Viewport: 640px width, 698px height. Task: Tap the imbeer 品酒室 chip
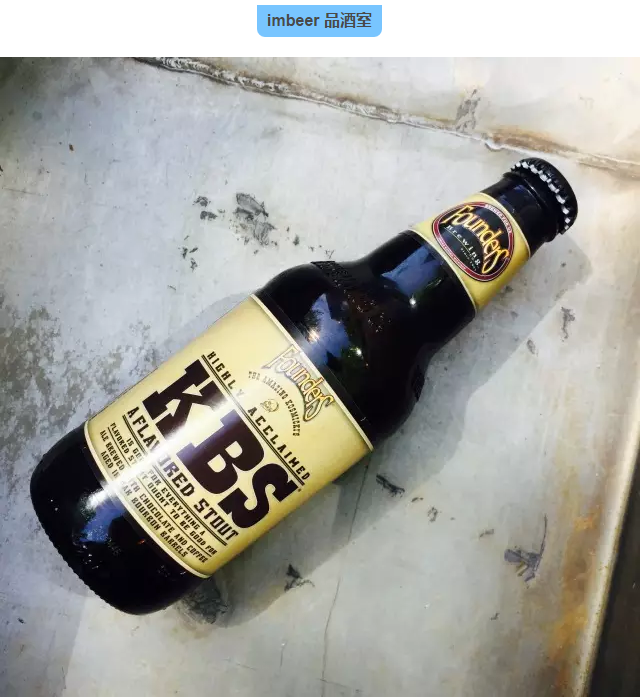coord(319,20)
